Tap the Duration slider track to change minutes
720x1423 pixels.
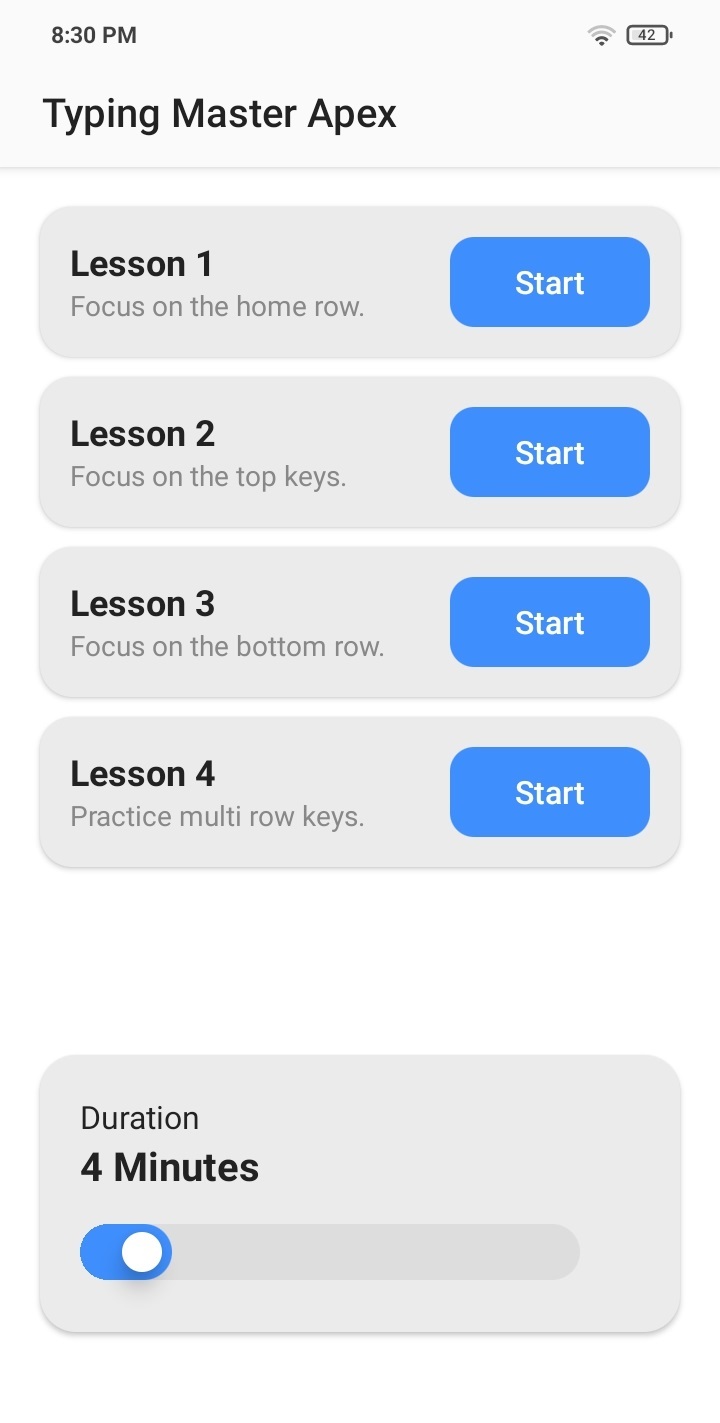point(330,1252)
